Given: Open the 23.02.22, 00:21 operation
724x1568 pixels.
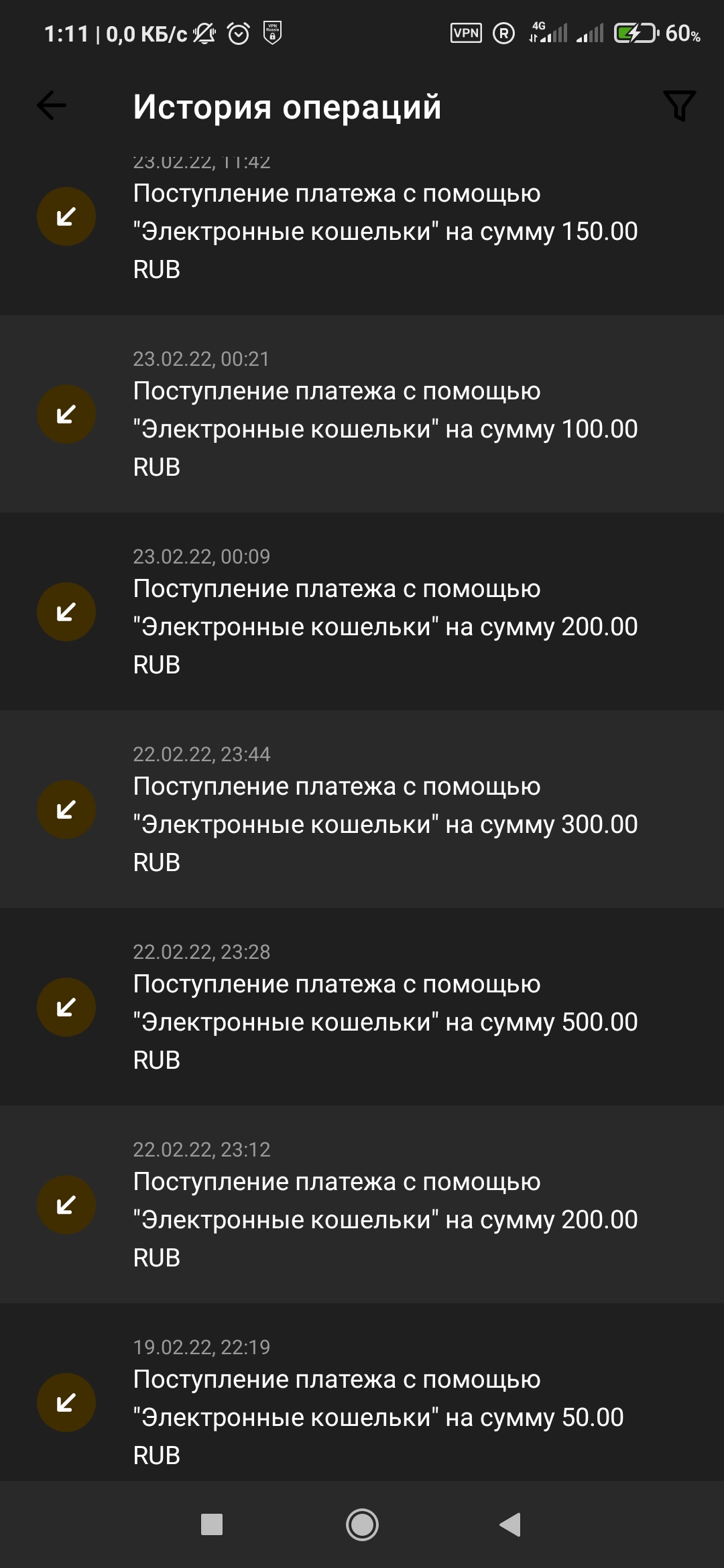Looking at the screenshot, I should click(x=362, y=414).
